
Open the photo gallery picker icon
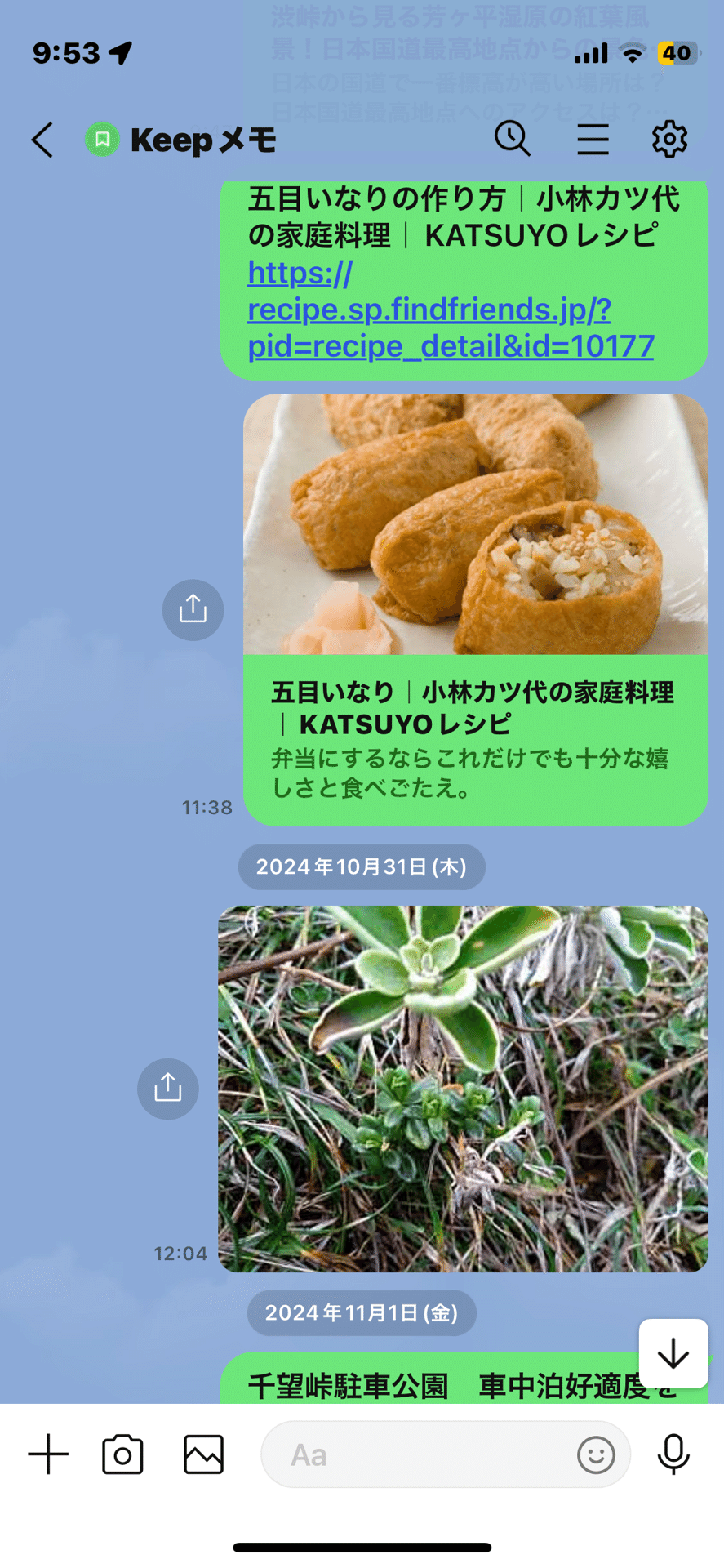[x=202, y=1454]
